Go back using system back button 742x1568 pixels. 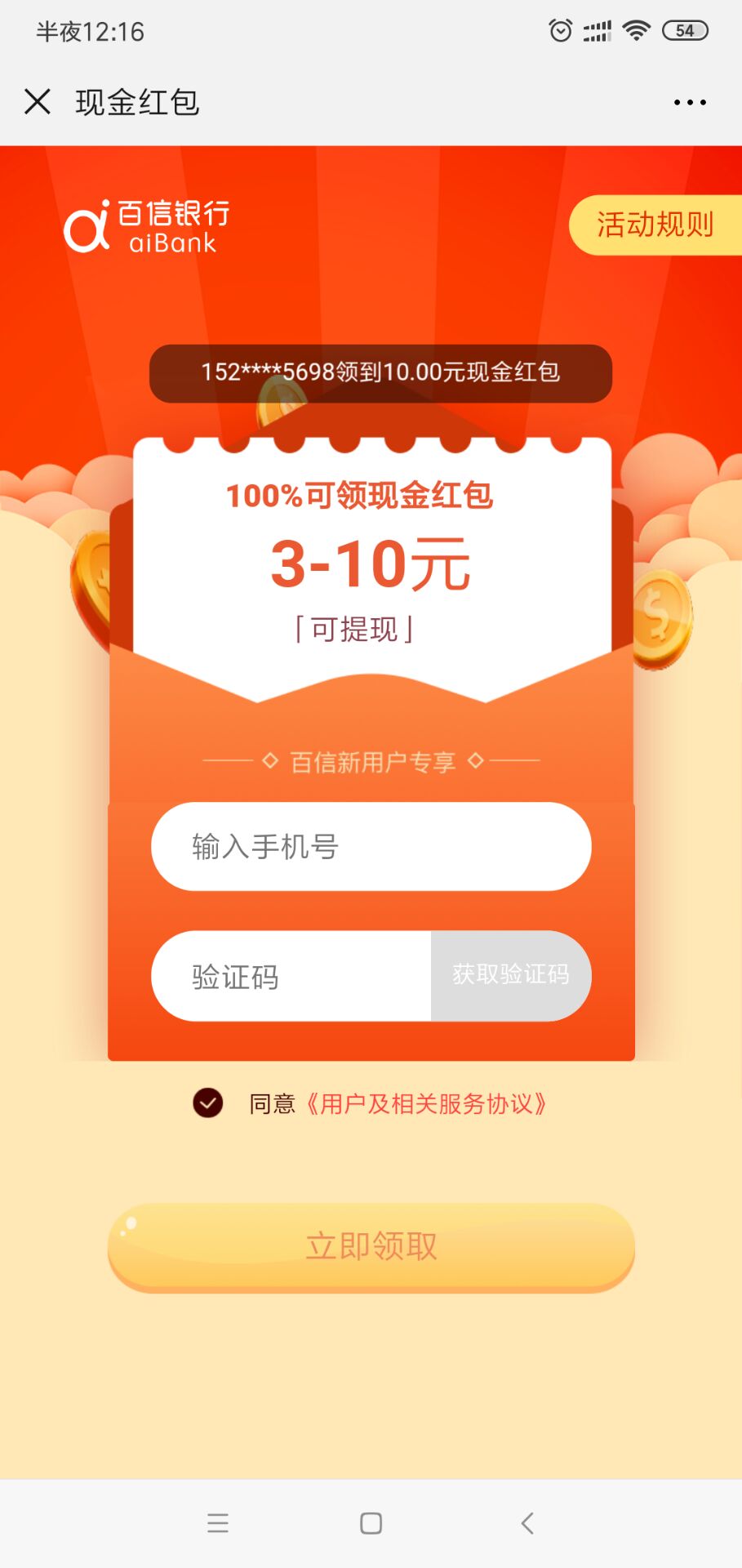pyautogui.click(x=527, y=1523)
